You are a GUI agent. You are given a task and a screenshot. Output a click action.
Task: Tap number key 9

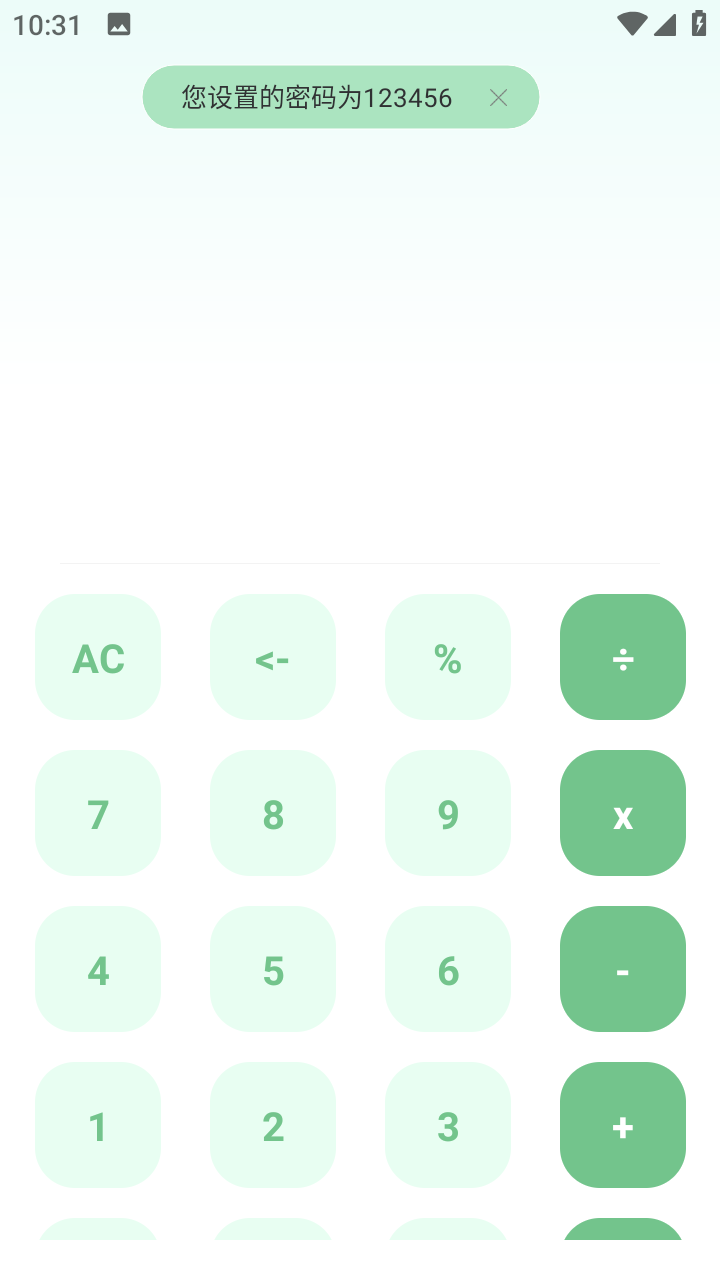447,813
